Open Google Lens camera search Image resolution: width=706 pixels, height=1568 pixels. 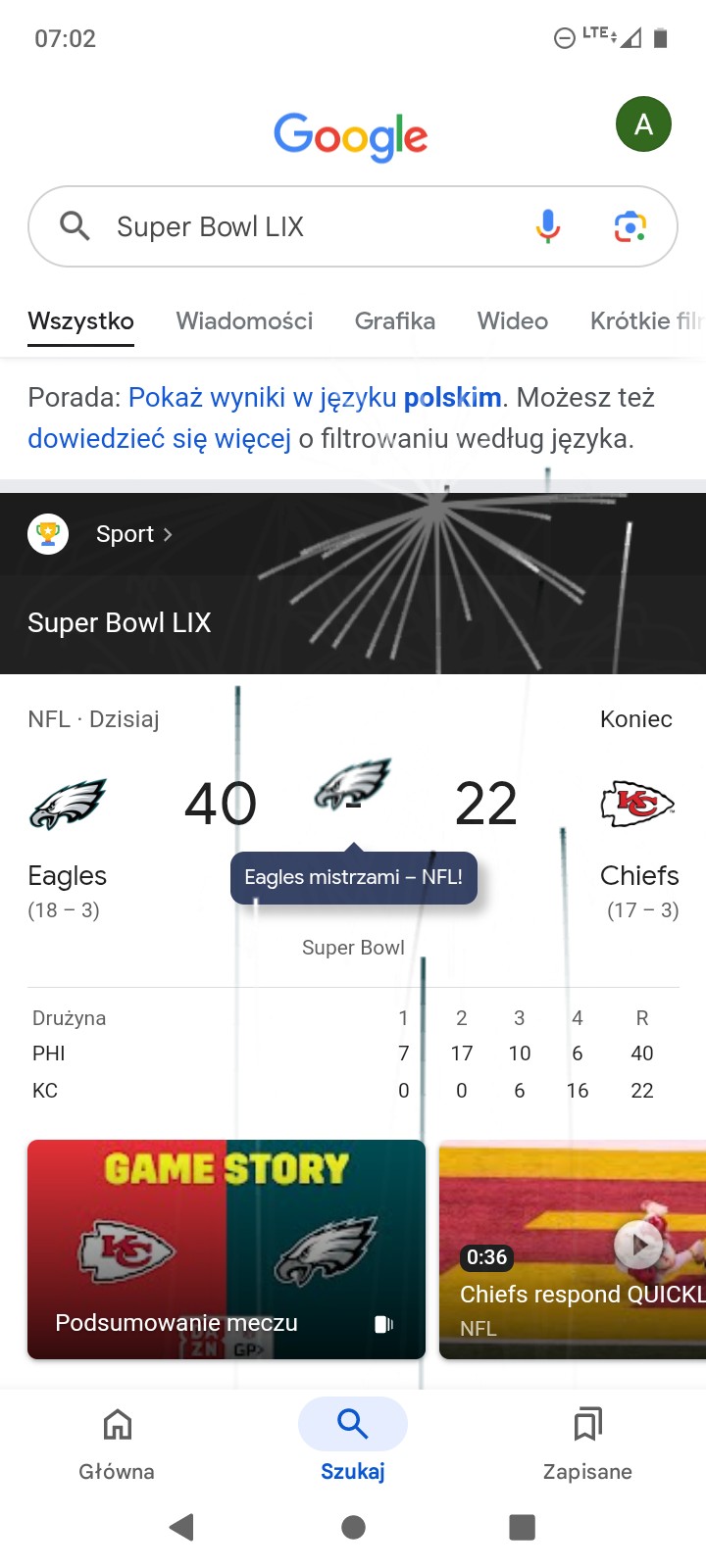click(x=630, y=226)
